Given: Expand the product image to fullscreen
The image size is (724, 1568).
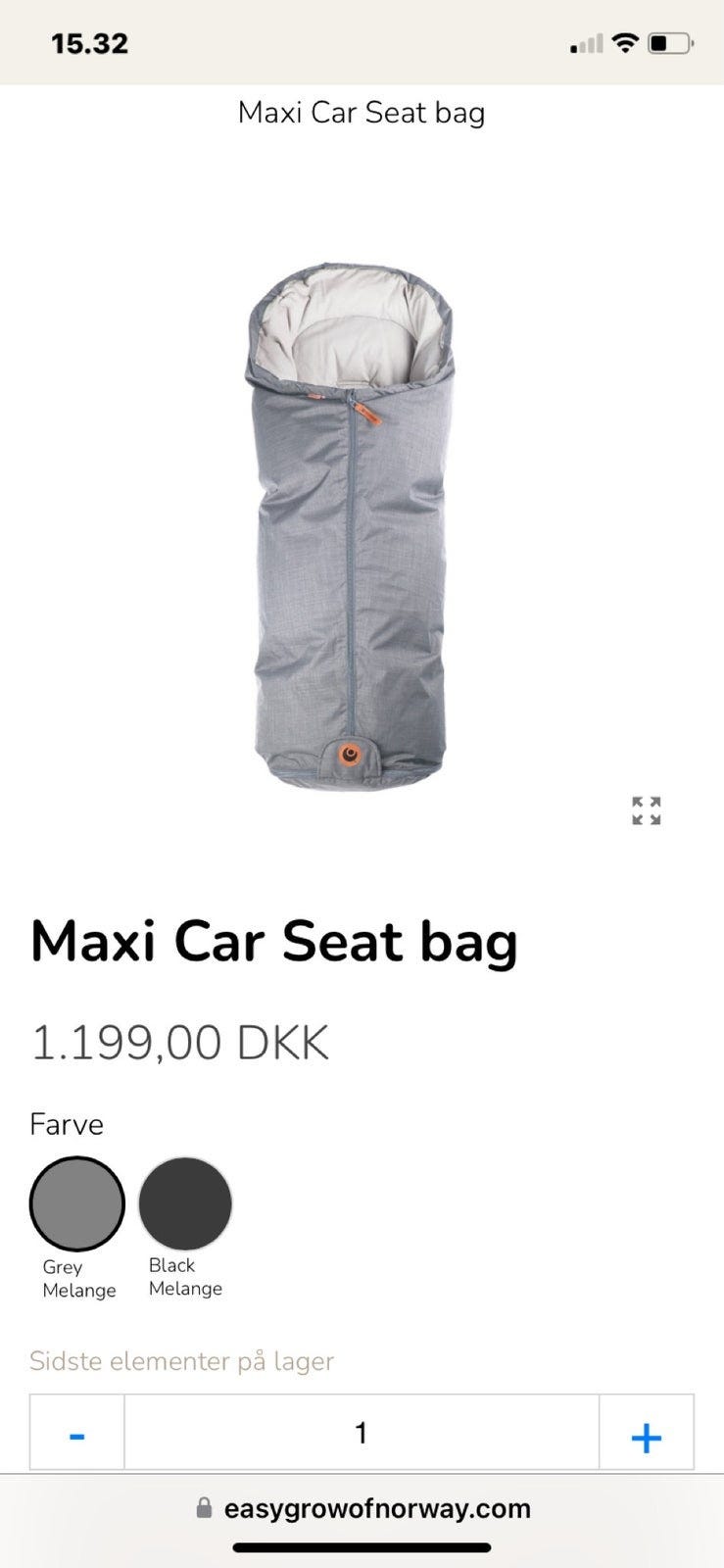Looking at the screenshot, I should pyautogui.click(x=646, y=810).
